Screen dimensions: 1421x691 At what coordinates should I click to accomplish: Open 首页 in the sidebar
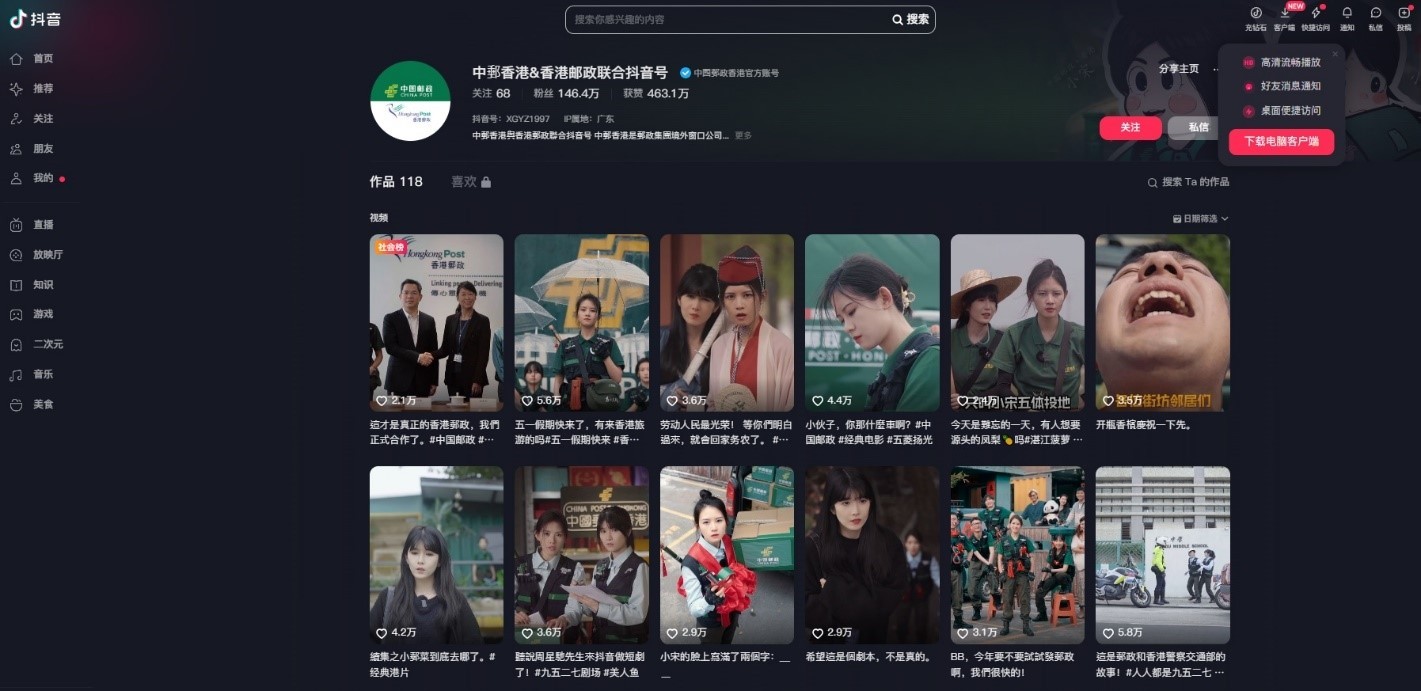[42, 59]
